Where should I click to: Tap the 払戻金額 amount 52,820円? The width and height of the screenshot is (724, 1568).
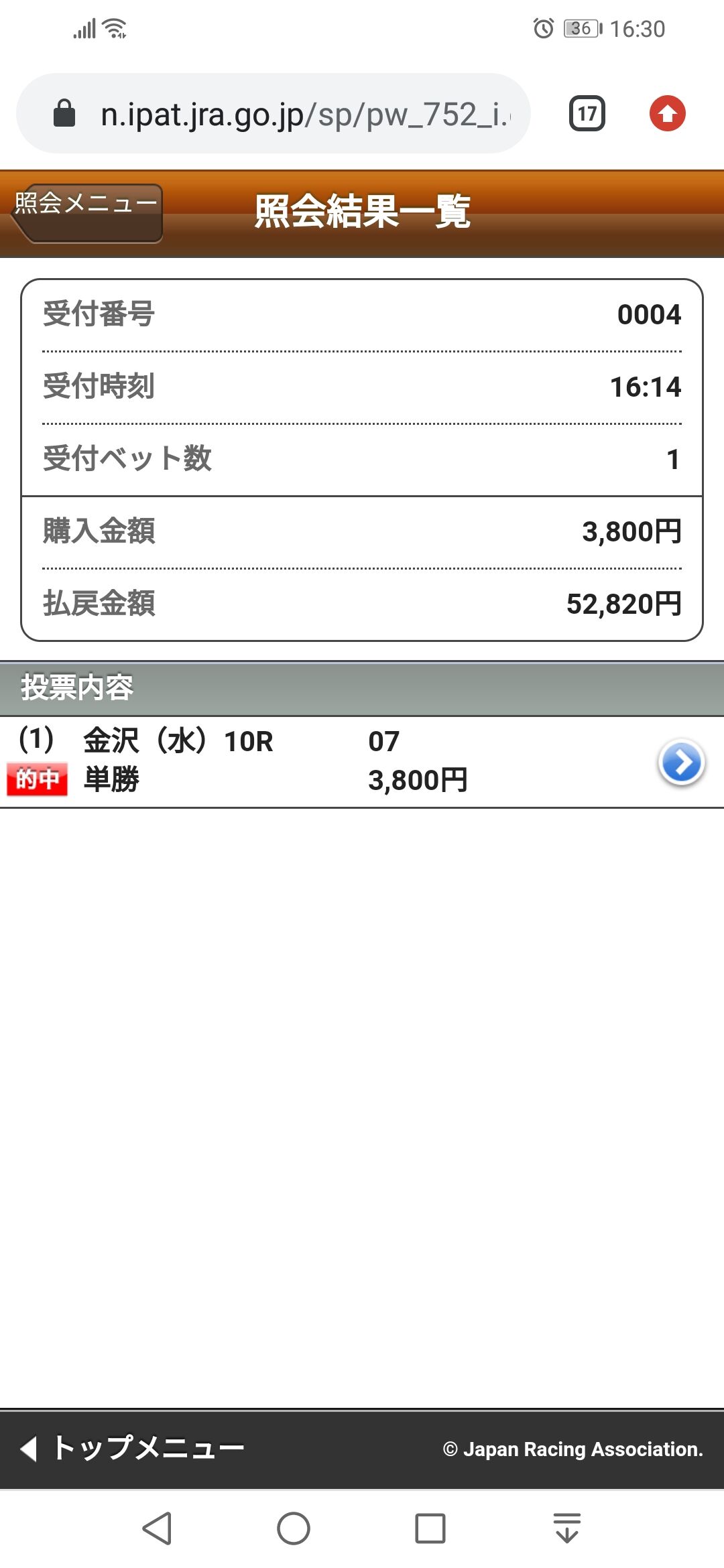pos(622,603)
